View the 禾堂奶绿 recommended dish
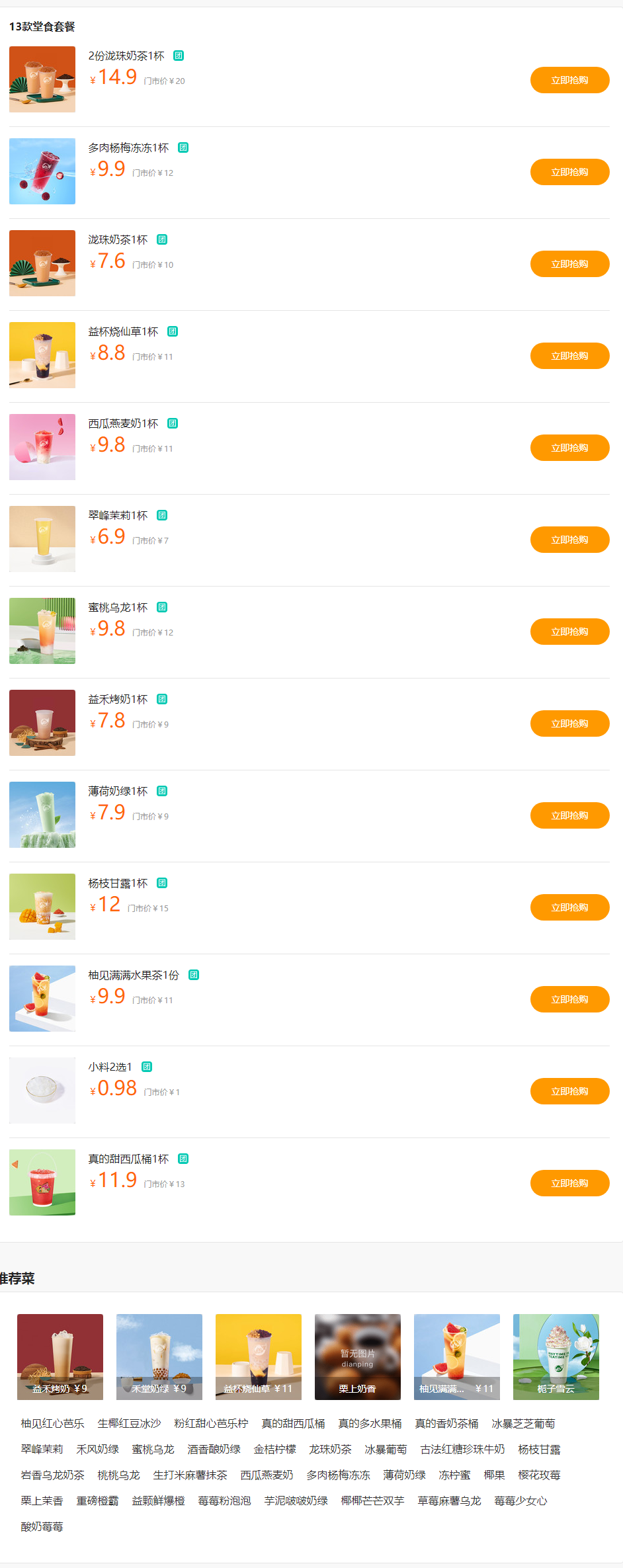The image size is (623, 1568). click(x=159, y=1356)
